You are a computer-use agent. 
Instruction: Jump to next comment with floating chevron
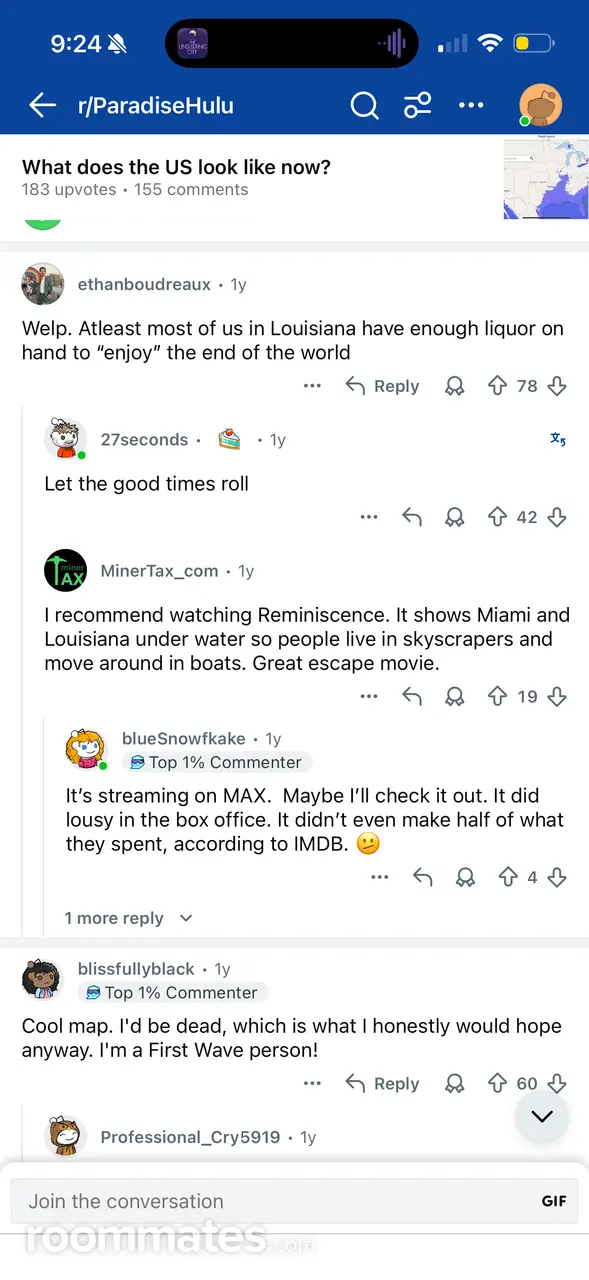click(542, 1116)
